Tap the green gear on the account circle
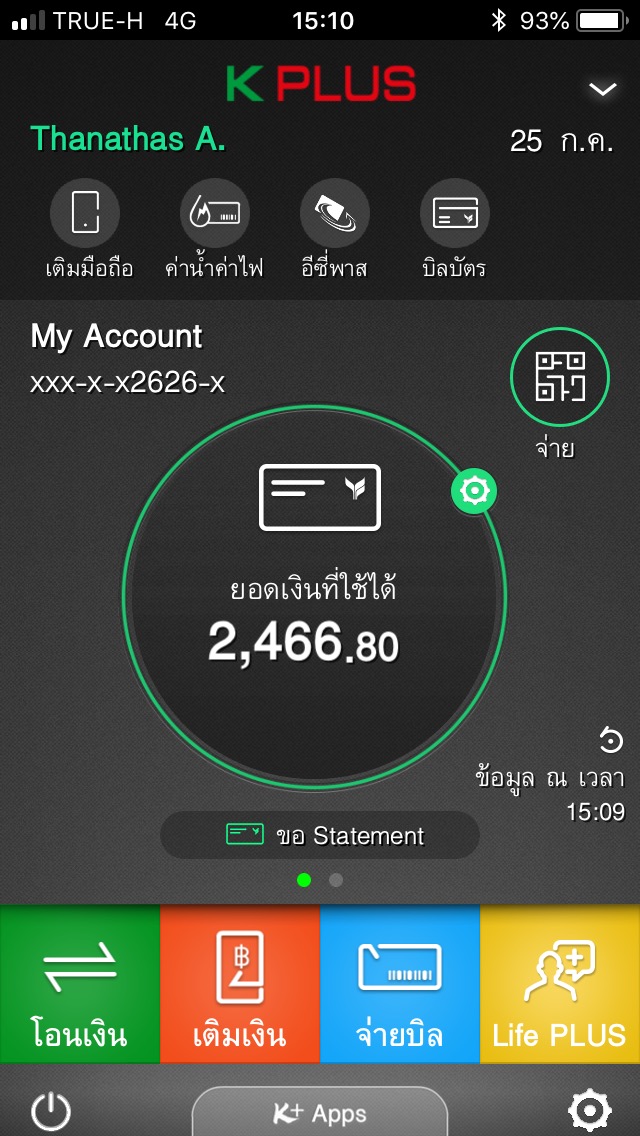 pos(474,491)
